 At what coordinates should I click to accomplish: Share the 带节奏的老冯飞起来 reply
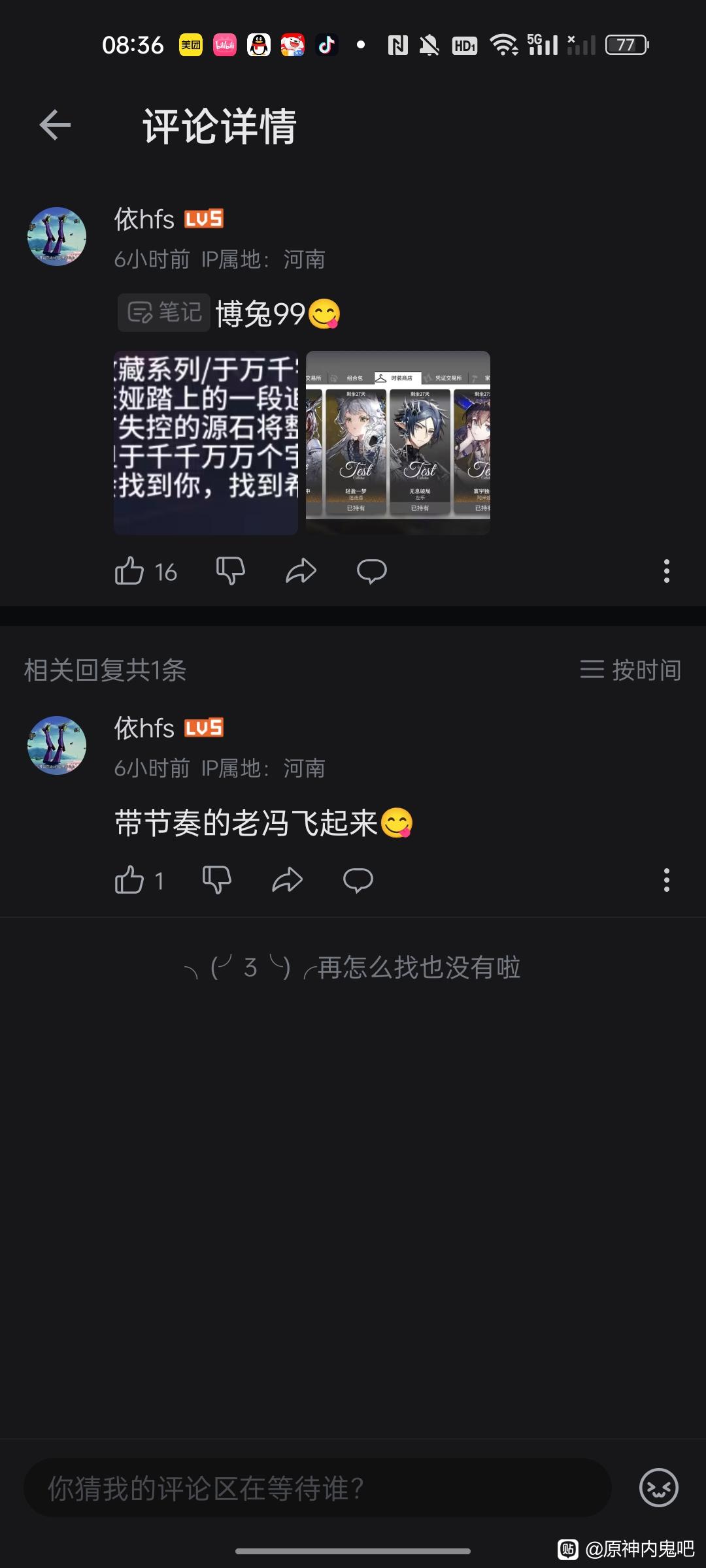pos(287,880)
